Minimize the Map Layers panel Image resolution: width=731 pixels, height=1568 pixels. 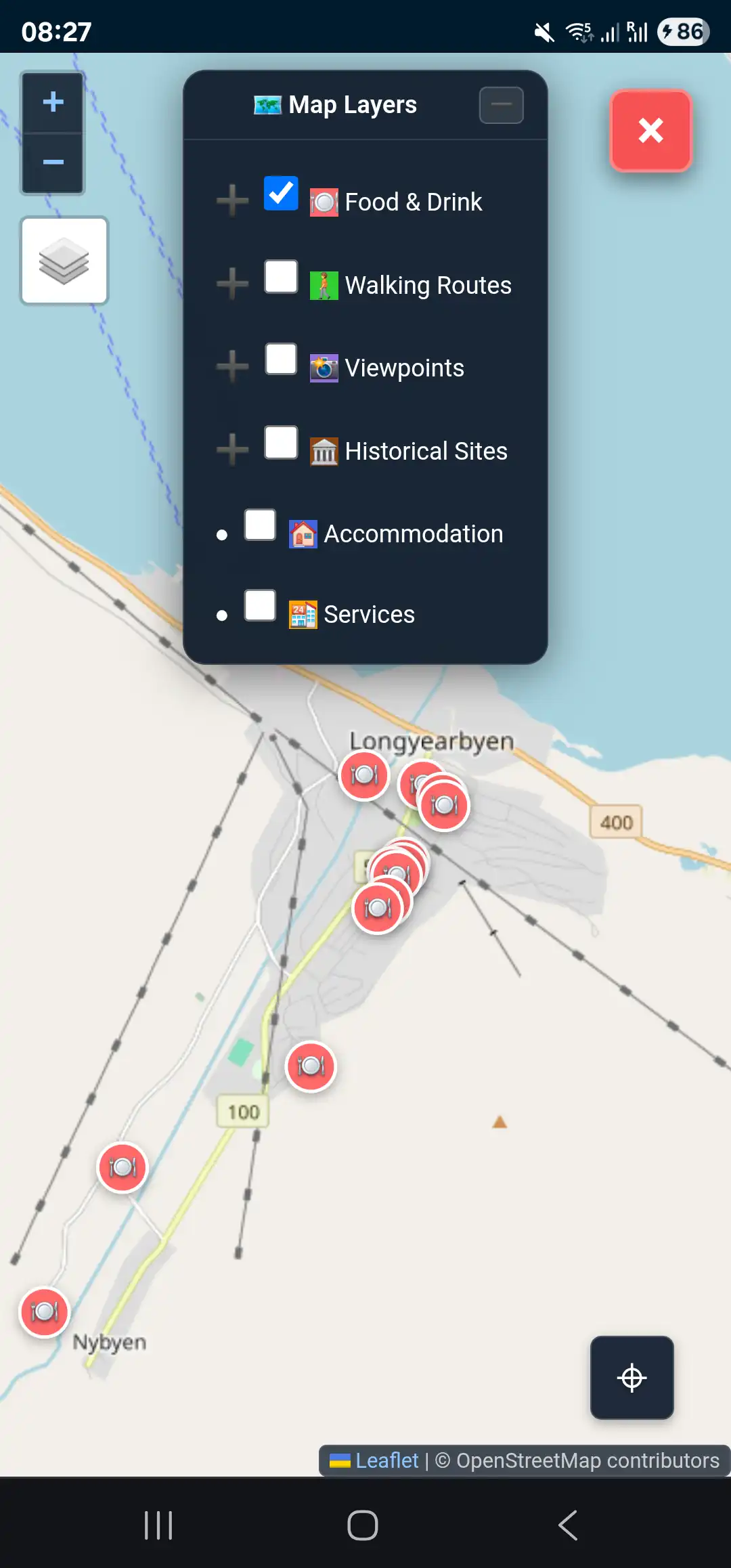pyautogui.click(x=501, y=105)
